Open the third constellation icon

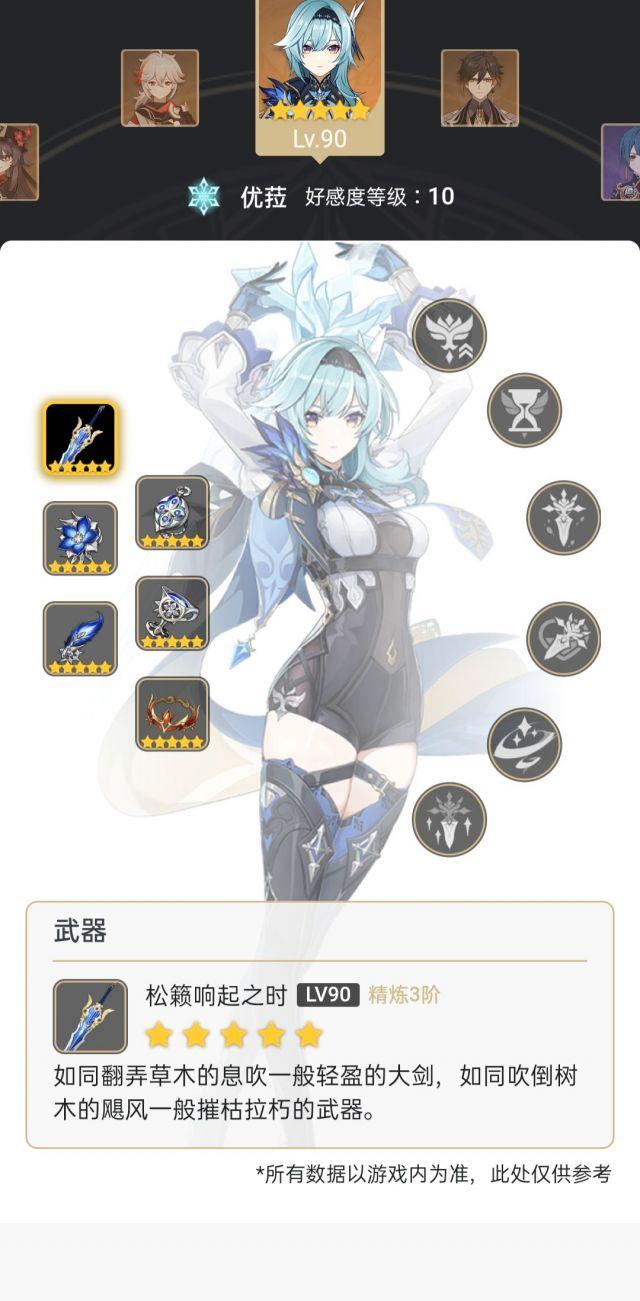coord(563,517)
